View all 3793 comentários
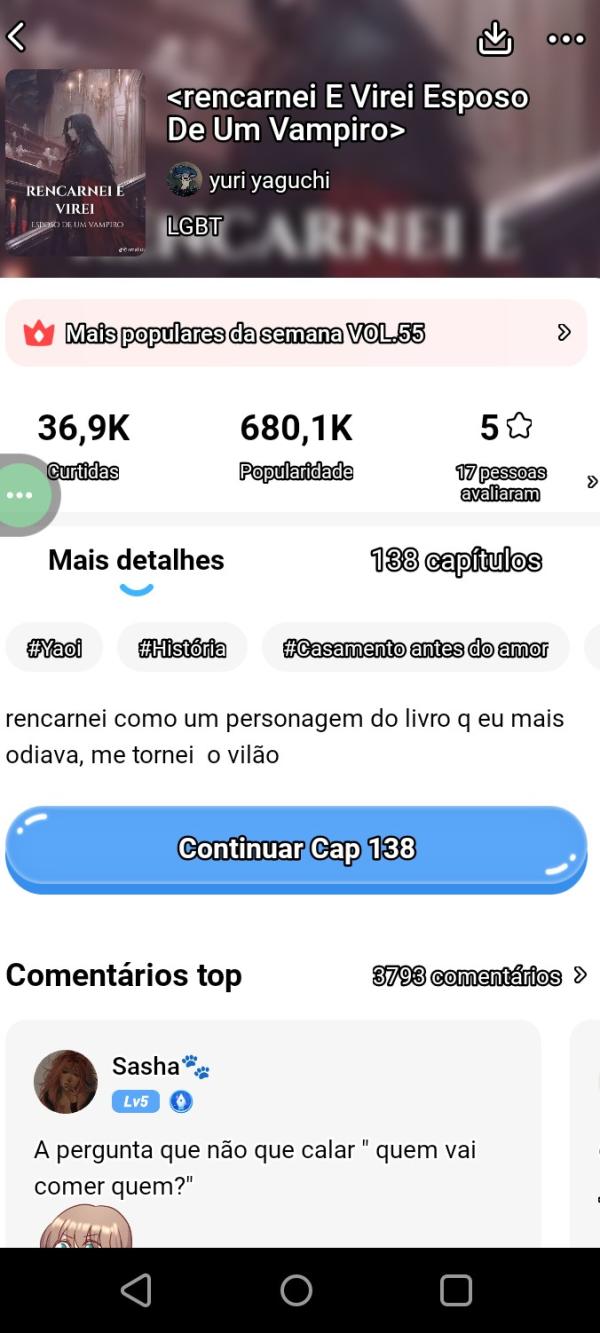The width and height of the screenshot is (600, 1333). [x=478, y=976]
